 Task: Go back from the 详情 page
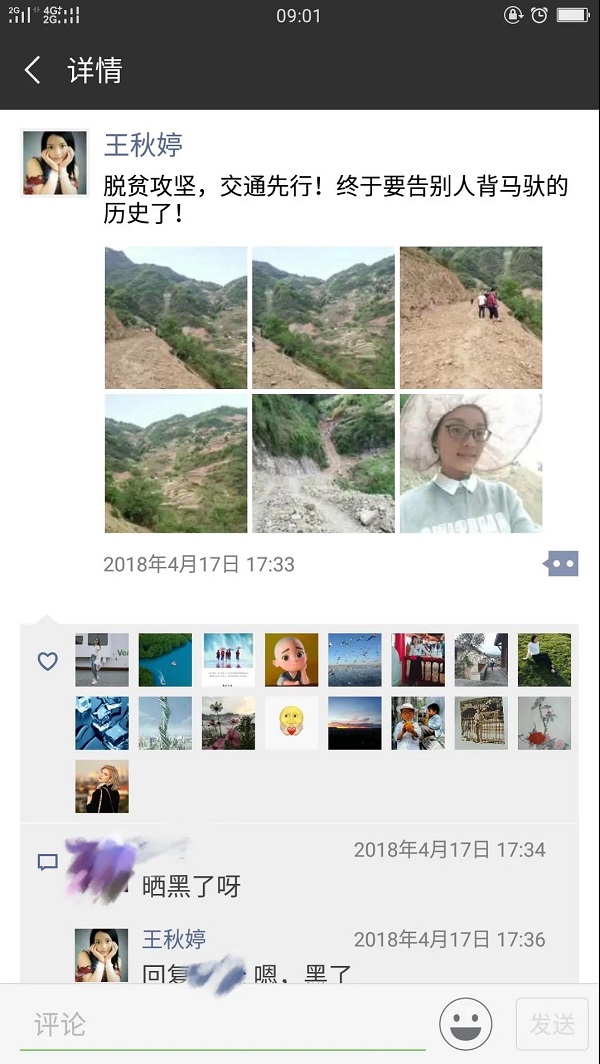click(33, 70)
